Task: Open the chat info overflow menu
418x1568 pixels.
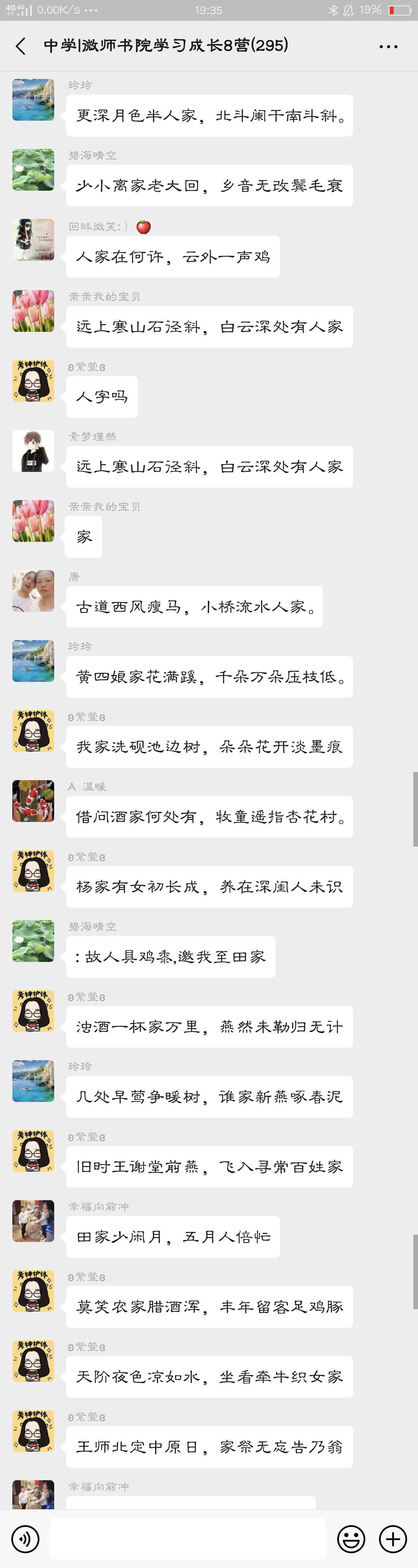Action: pos(388,46)
